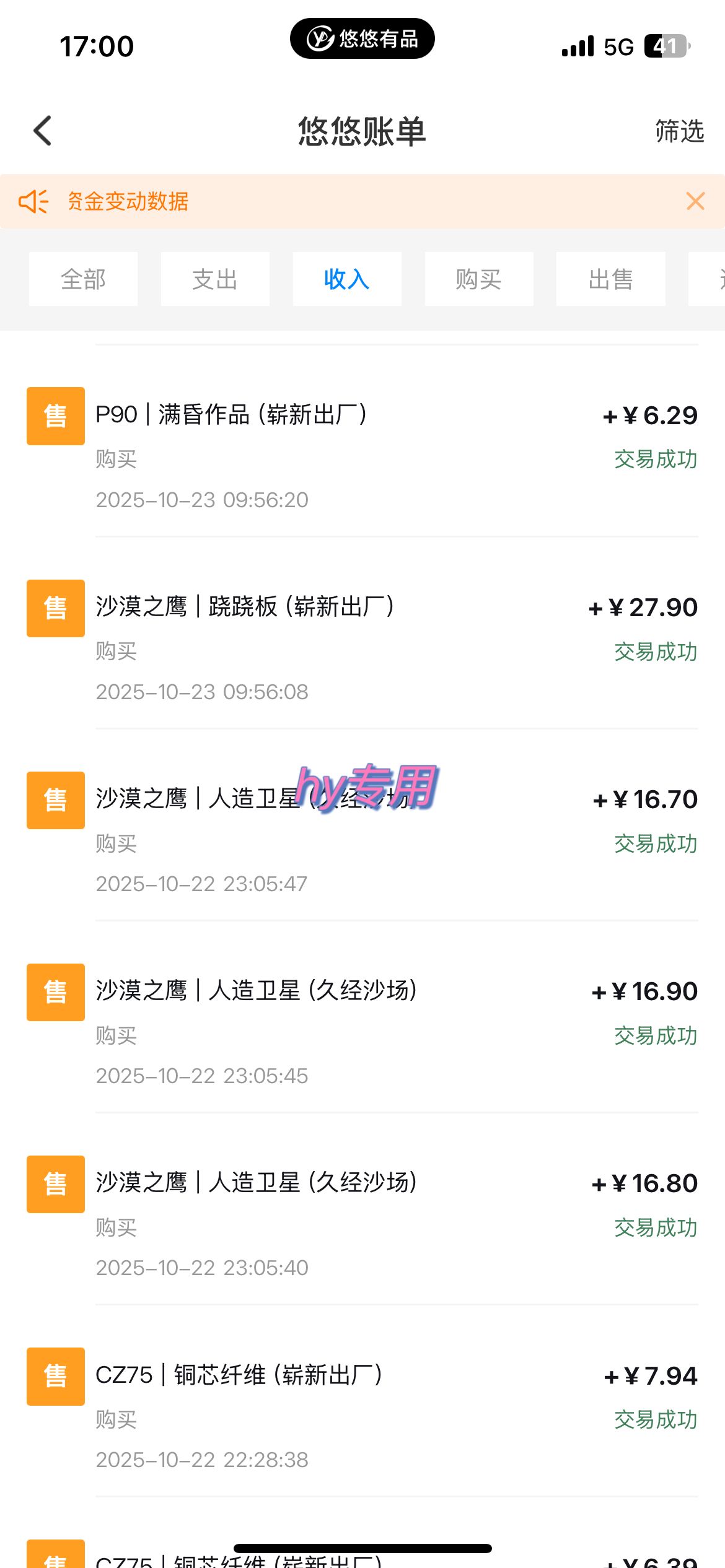Click the back arrow to leave 悠悠账单
The image size is (725, 1568).
tap(42, 131)
